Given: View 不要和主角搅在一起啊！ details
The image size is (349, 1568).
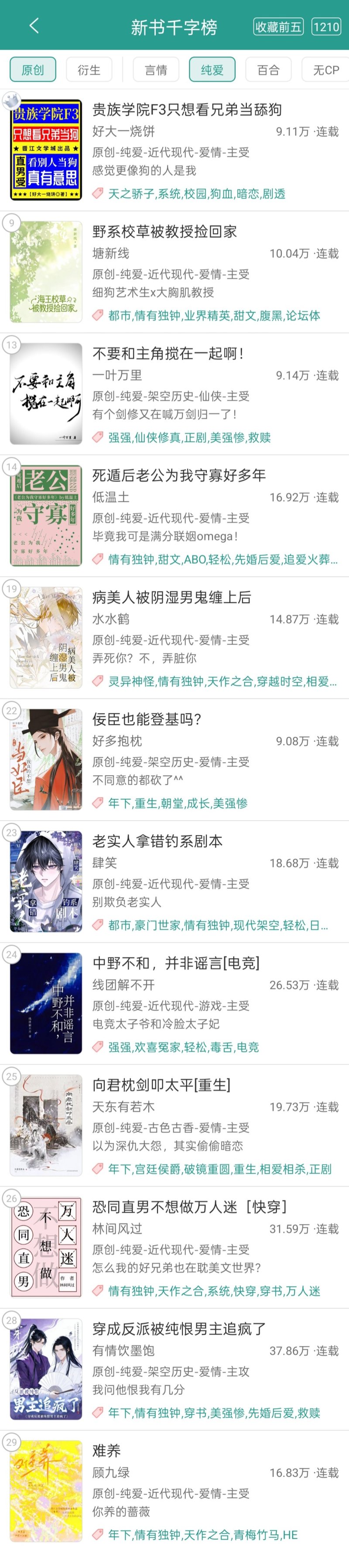Looking at the screenshot, I should 168,354.
